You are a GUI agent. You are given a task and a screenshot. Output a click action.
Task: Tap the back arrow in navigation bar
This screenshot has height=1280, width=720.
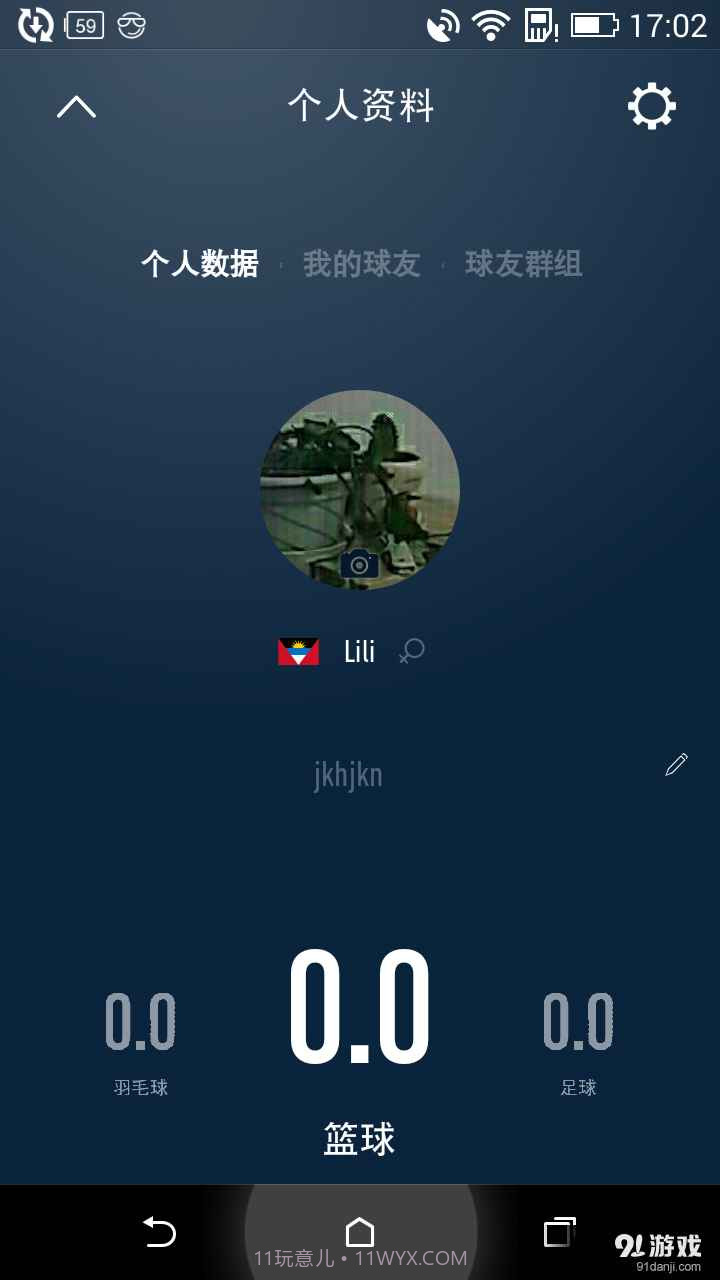point(160,1233)
